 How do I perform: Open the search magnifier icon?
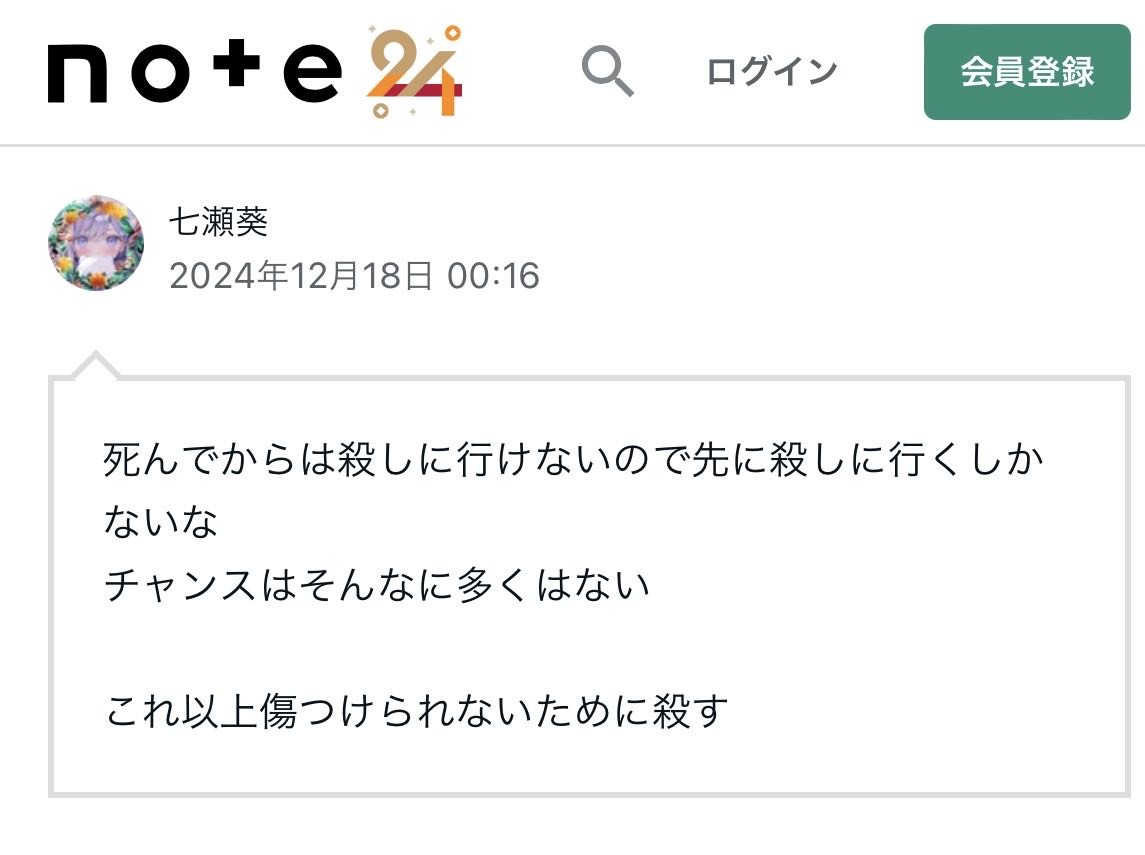click(607, 72)
